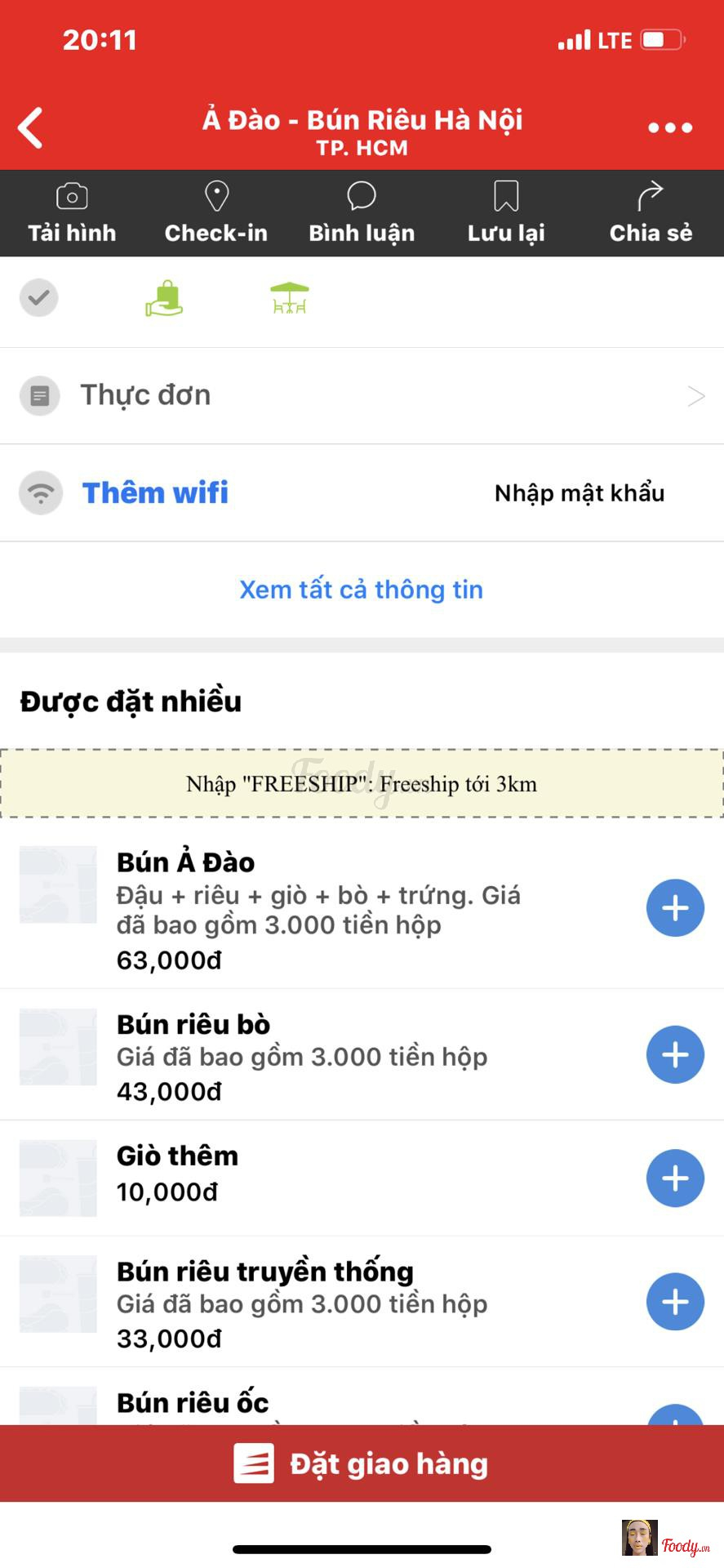Share the restaurant using Chia sẻ
Screen dimensions: 724x1568
point(651,213)
